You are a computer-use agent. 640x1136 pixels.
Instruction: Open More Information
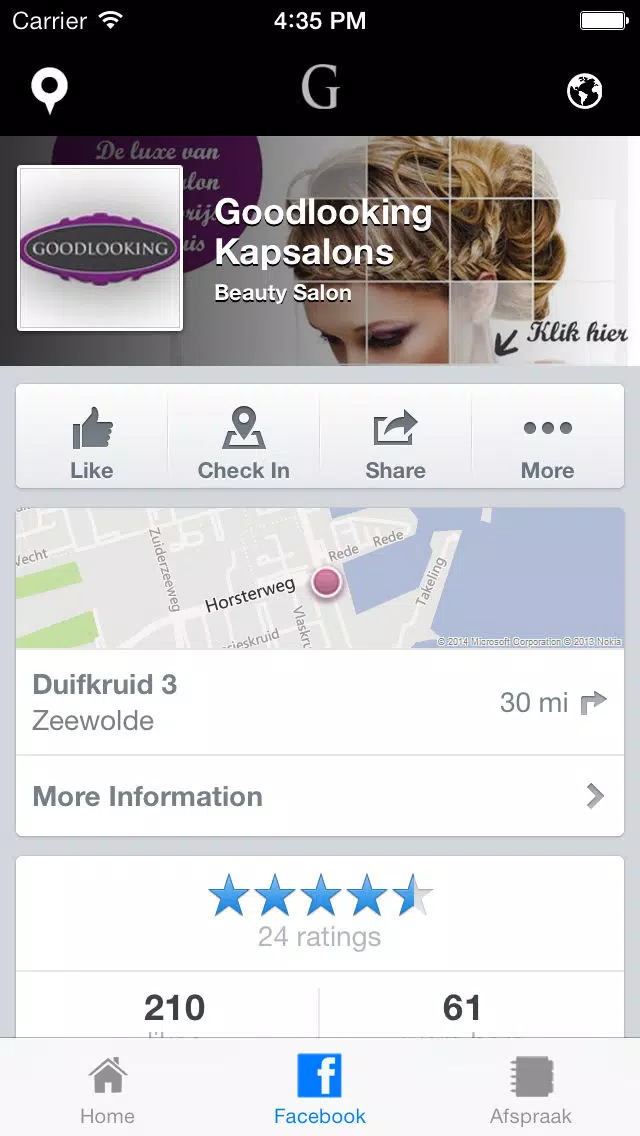[320, 796]
